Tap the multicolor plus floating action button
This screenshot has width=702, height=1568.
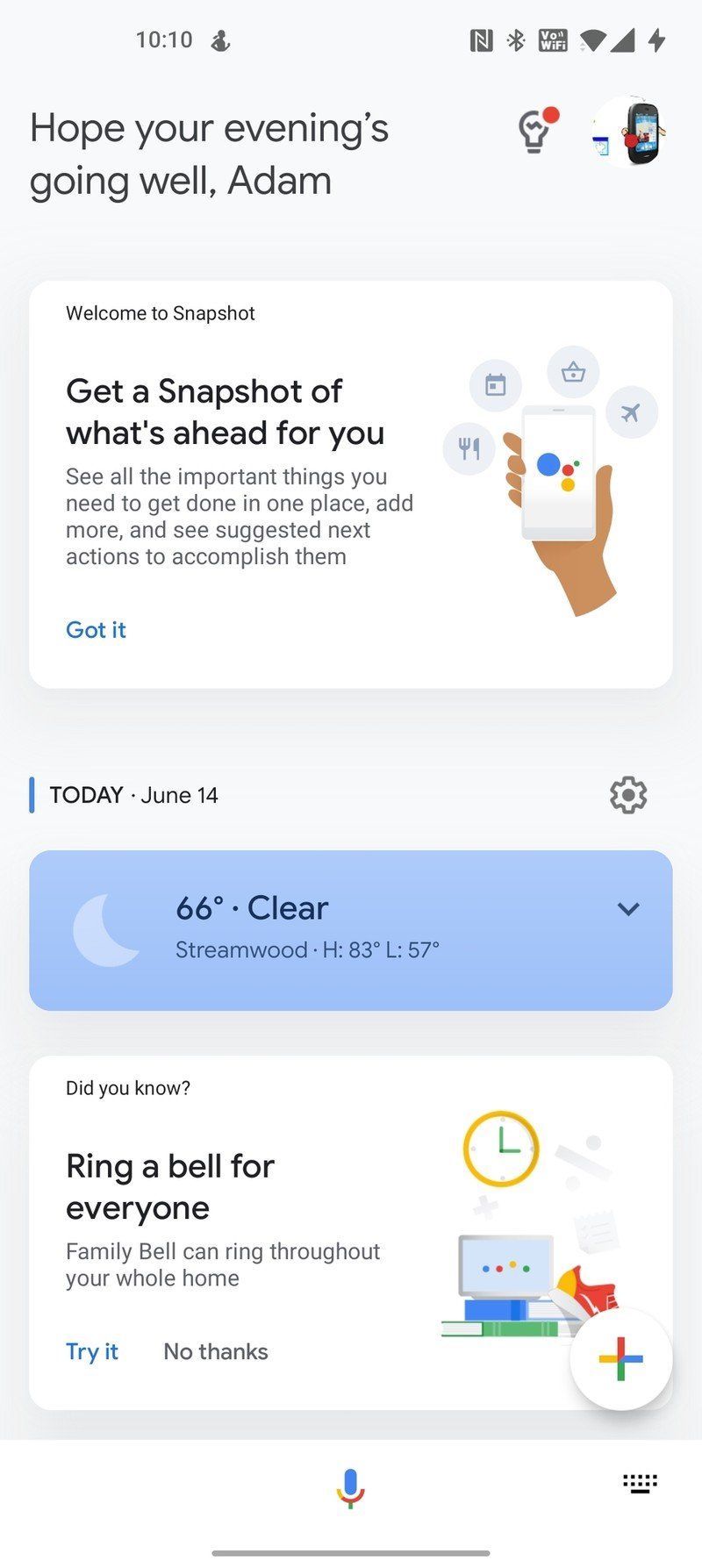(x=621, y=1359)
